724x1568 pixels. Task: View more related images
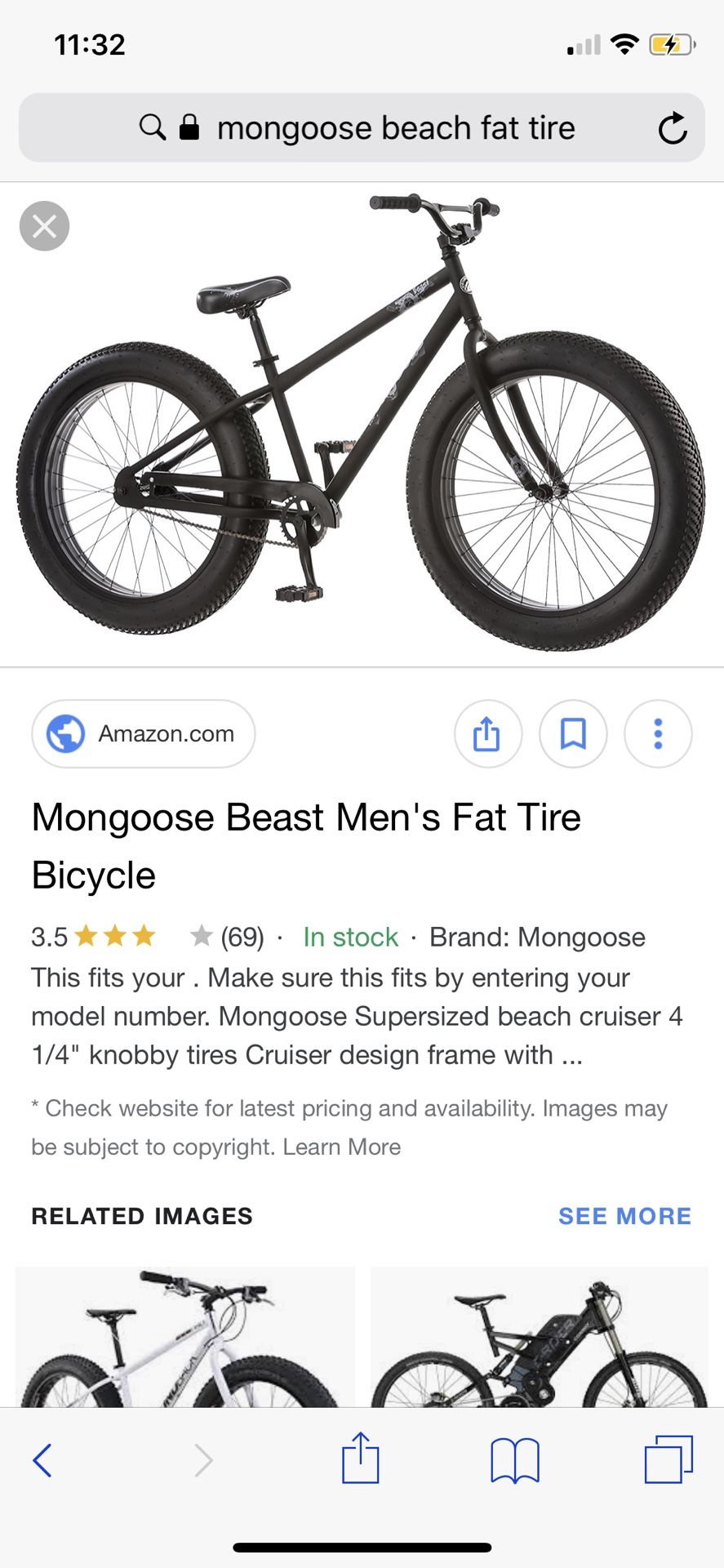624,1216
